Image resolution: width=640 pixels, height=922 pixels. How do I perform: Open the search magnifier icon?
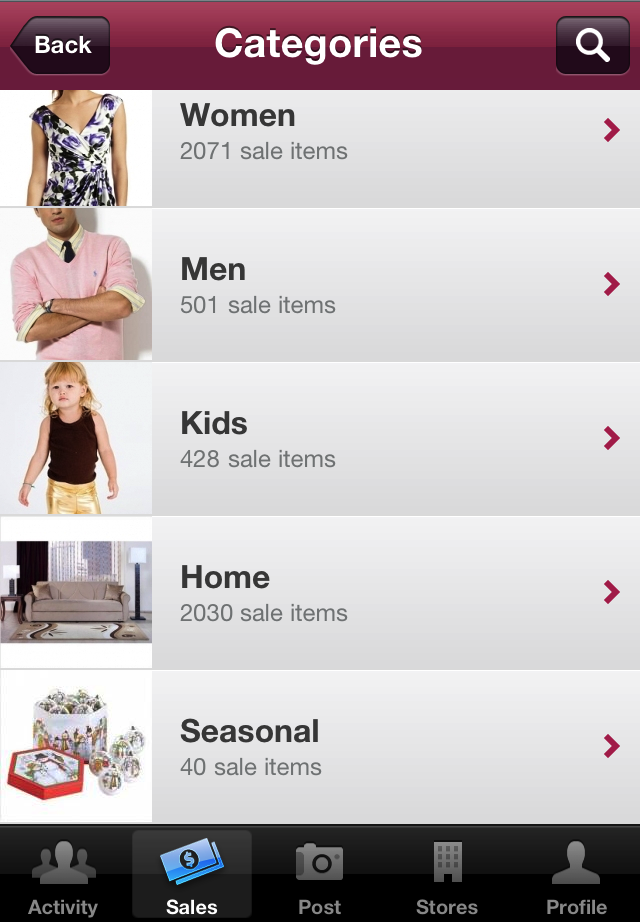pos(593,45)
